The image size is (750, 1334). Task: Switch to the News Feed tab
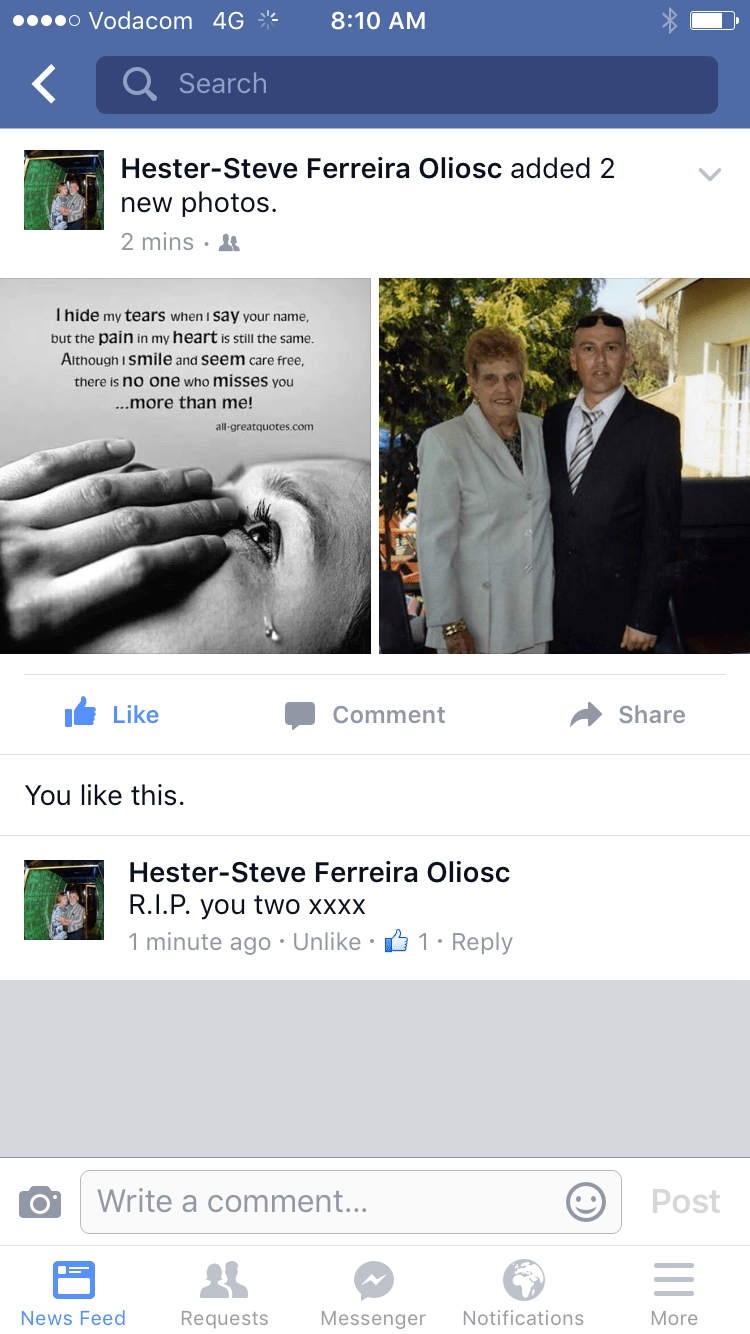pyautogui.click(x=73, y=1293)
